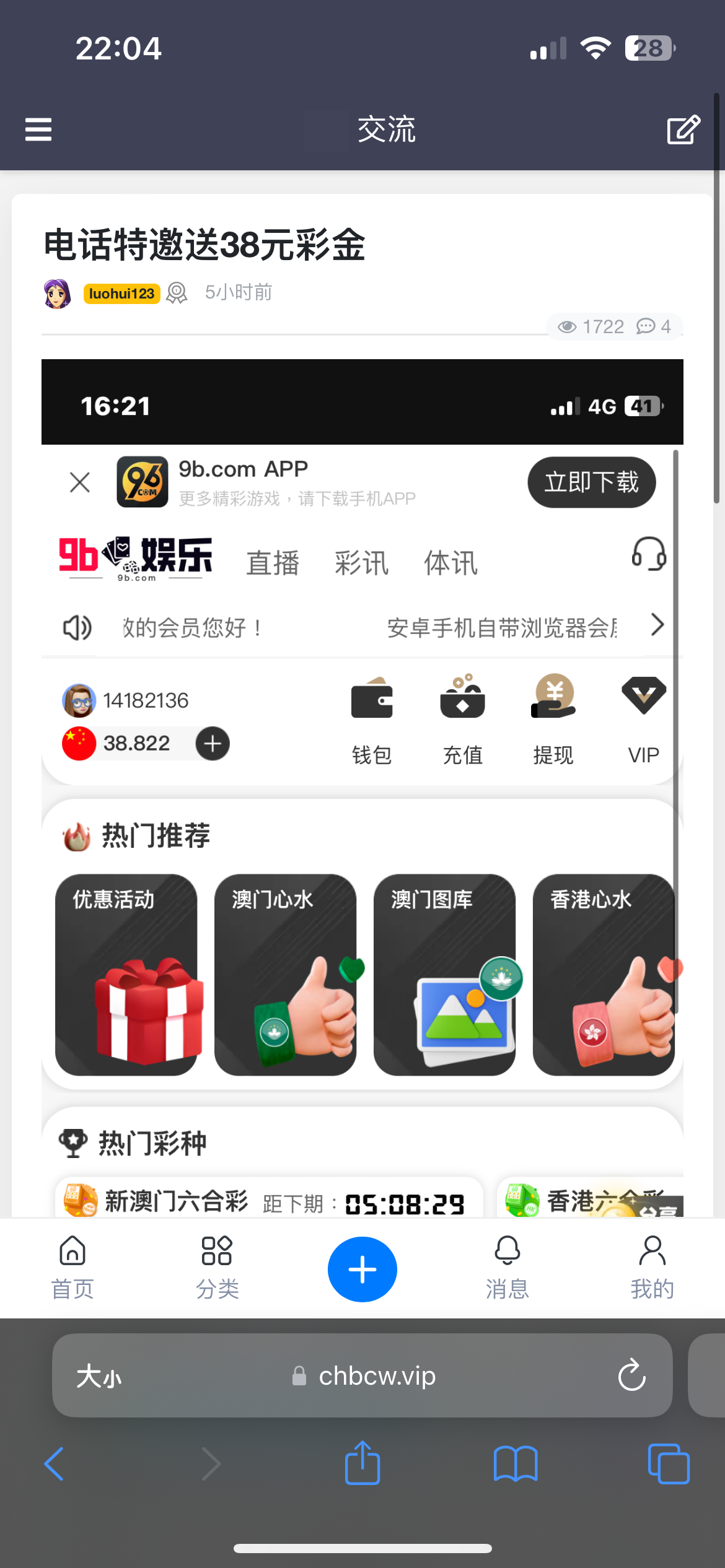Viewport: 725px width, 1568px height.
Task: Open Safari bookmarks
Action: click(x=515, y=1464)
